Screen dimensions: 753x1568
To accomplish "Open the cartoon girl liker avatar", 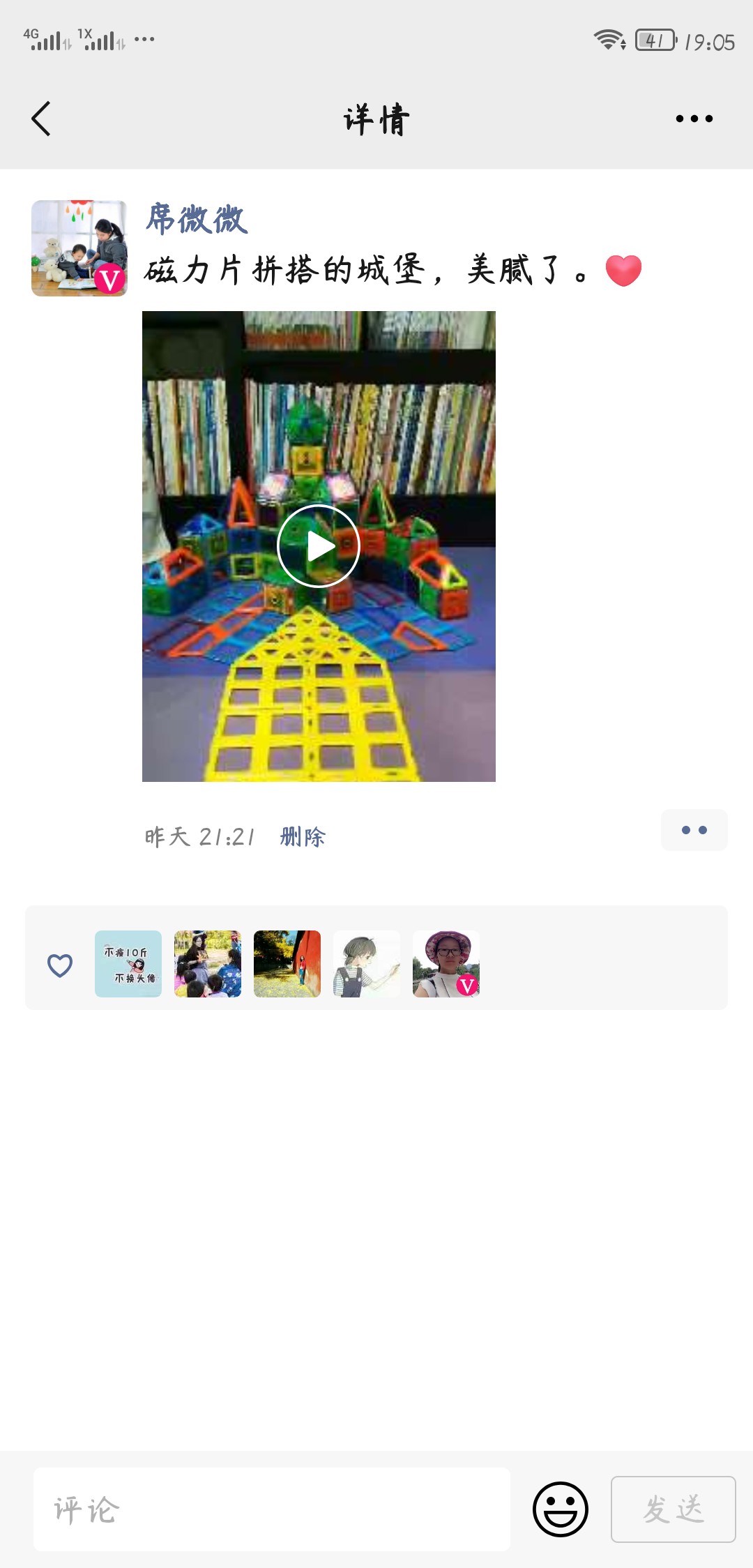I will tap(367, 964).
